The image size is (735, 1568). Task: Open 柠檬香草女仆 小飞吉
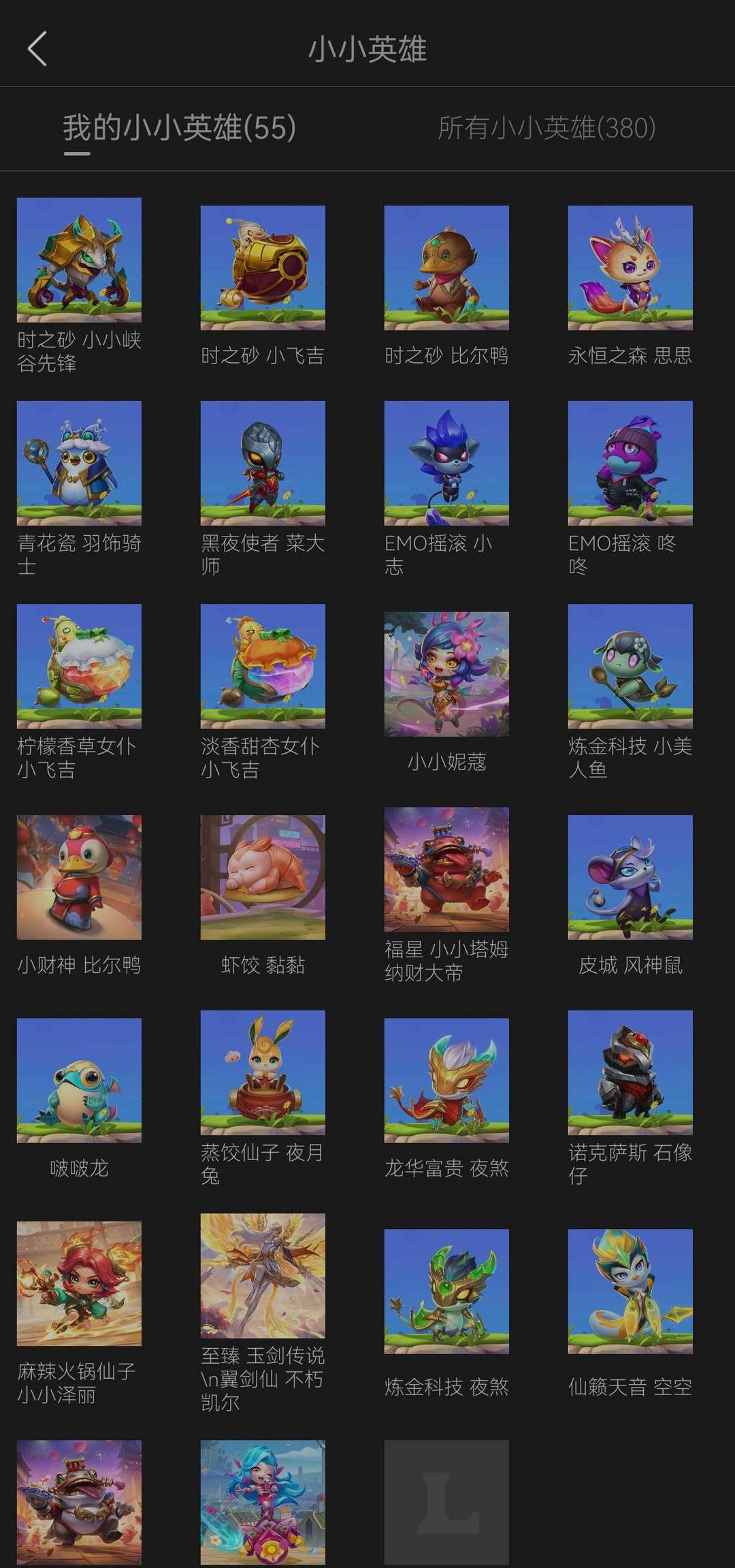pos(79,666)
